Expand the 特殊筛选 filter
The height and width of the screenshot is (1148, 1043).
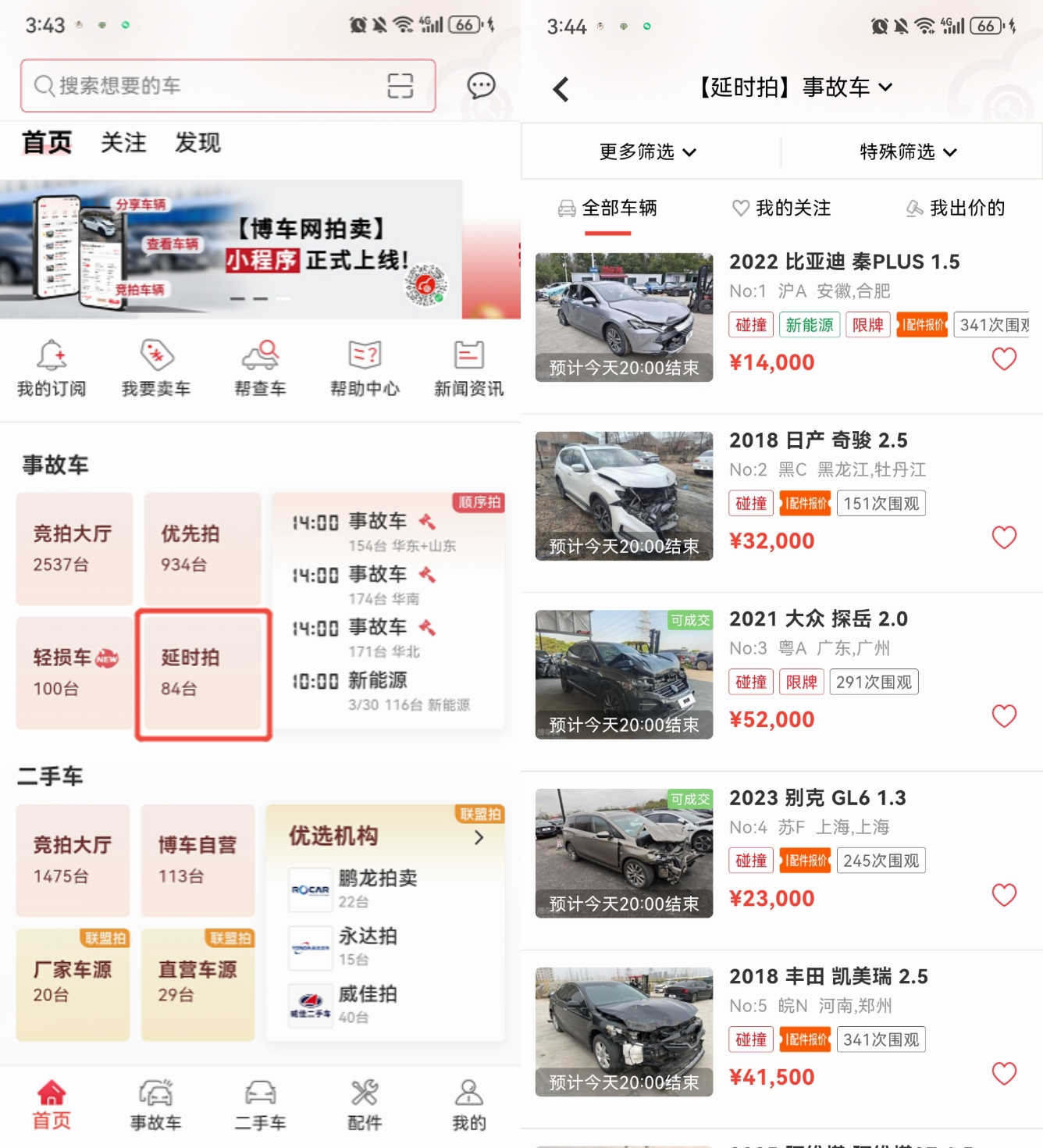(x=908, y=152)
